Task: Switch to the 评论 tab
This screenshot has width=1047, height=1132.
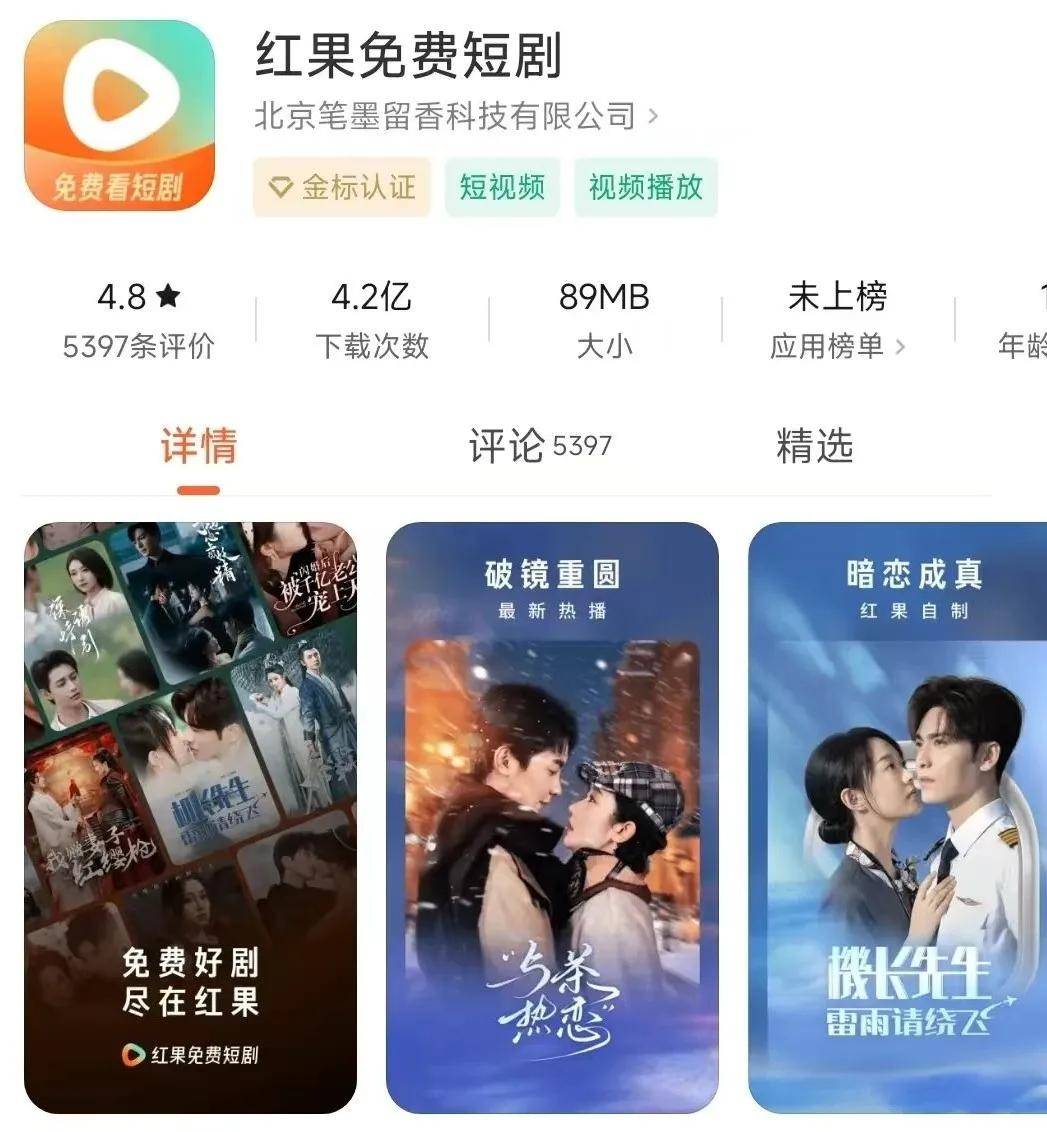Action: point(540,446)
